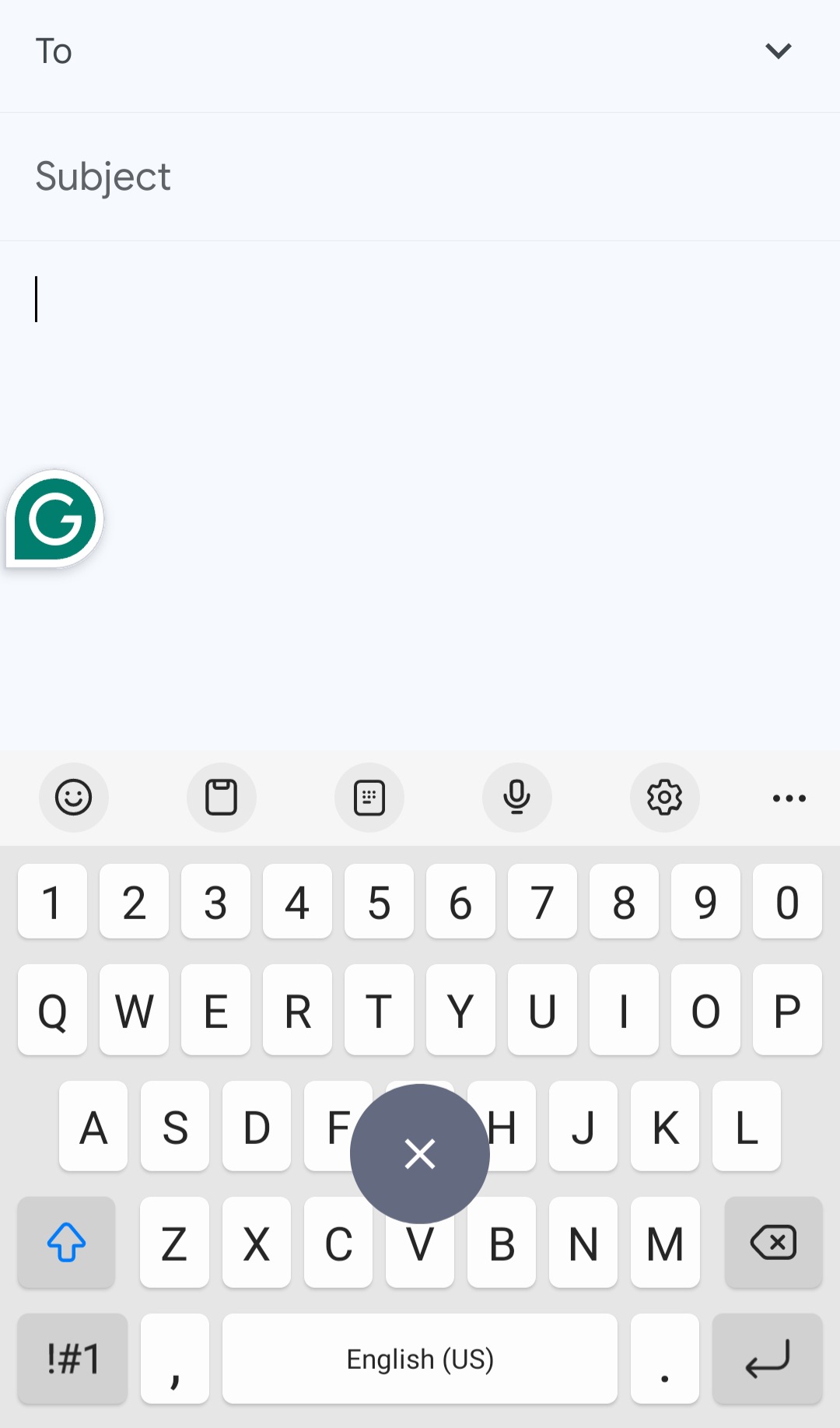Tap the Subject field
The height and width of the screenshot is (1428, 840).
[420, 177]
